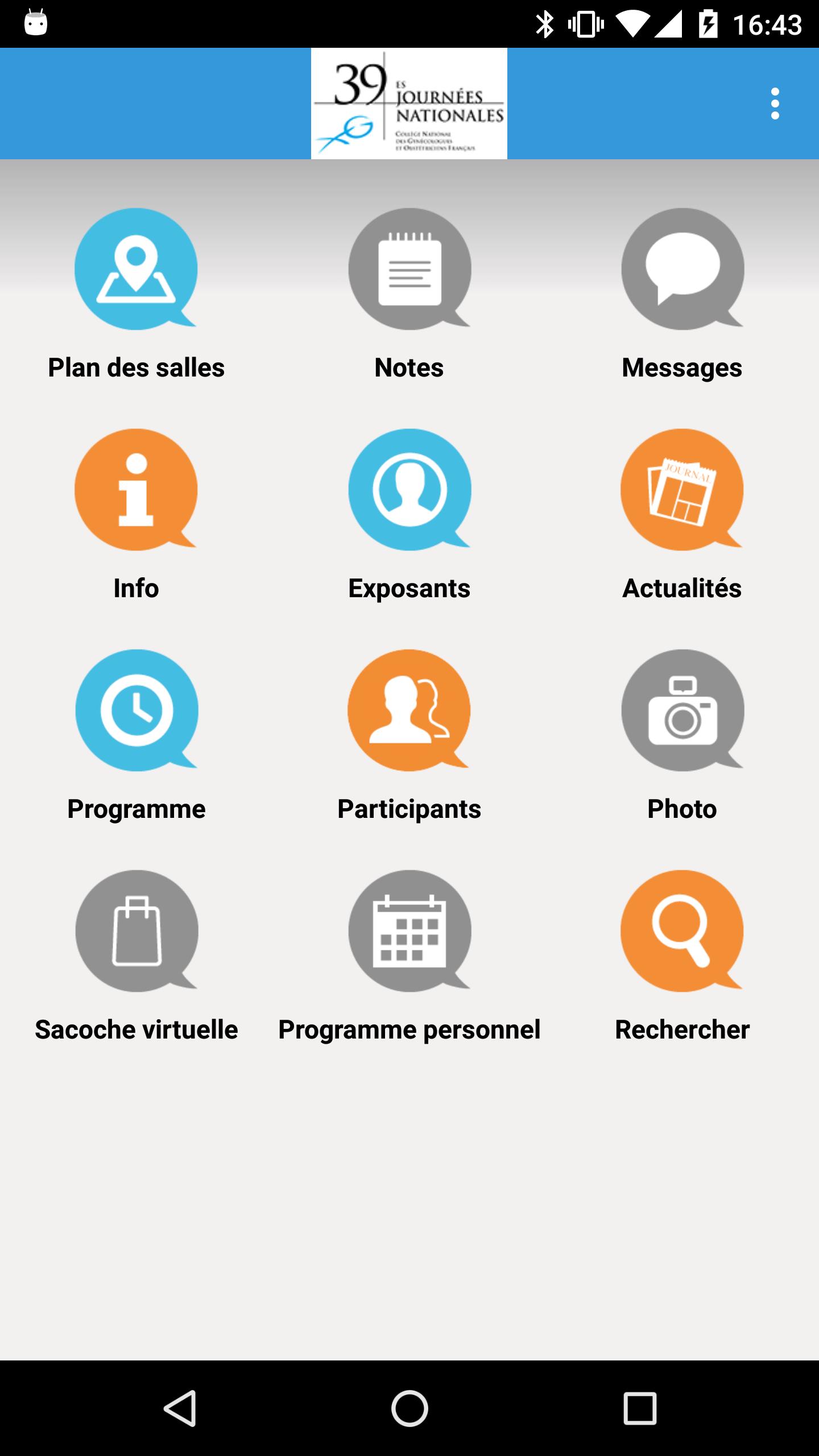View the Info section
Image resolution: width=819 pixels, height=1456 pixels.
pyautogui.click(x=136, y=490)
